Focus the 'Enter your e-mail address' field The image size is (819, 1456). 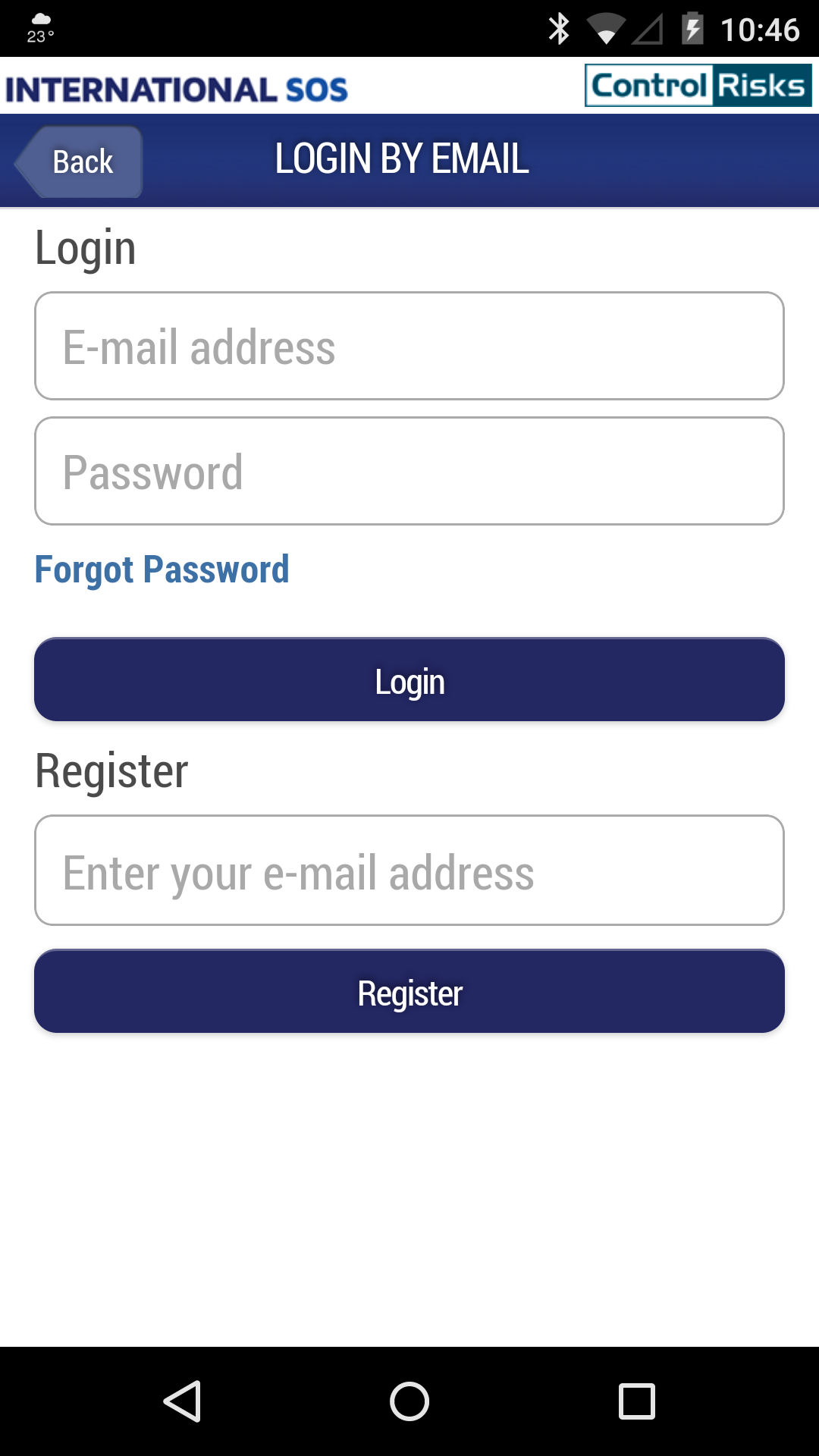point(409,871)
